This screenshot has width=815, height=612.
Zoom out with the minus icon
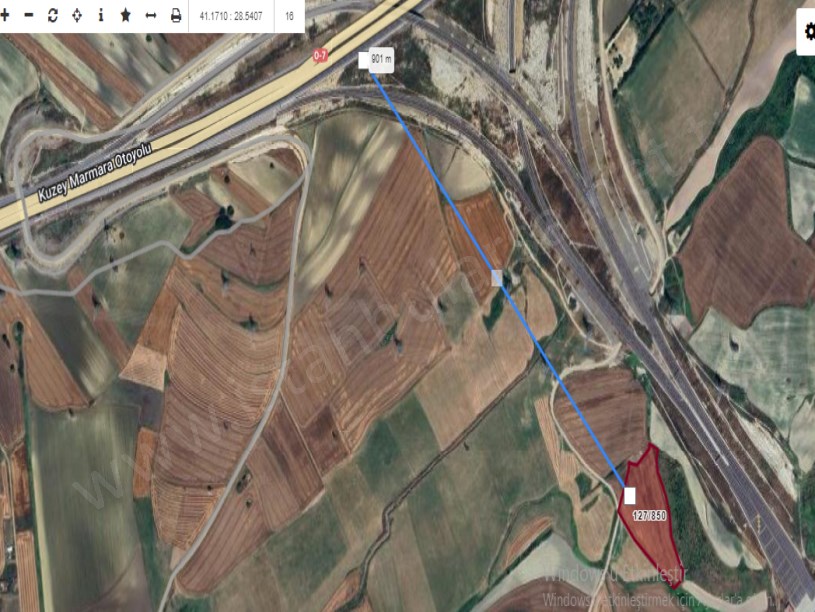point(28,16)
